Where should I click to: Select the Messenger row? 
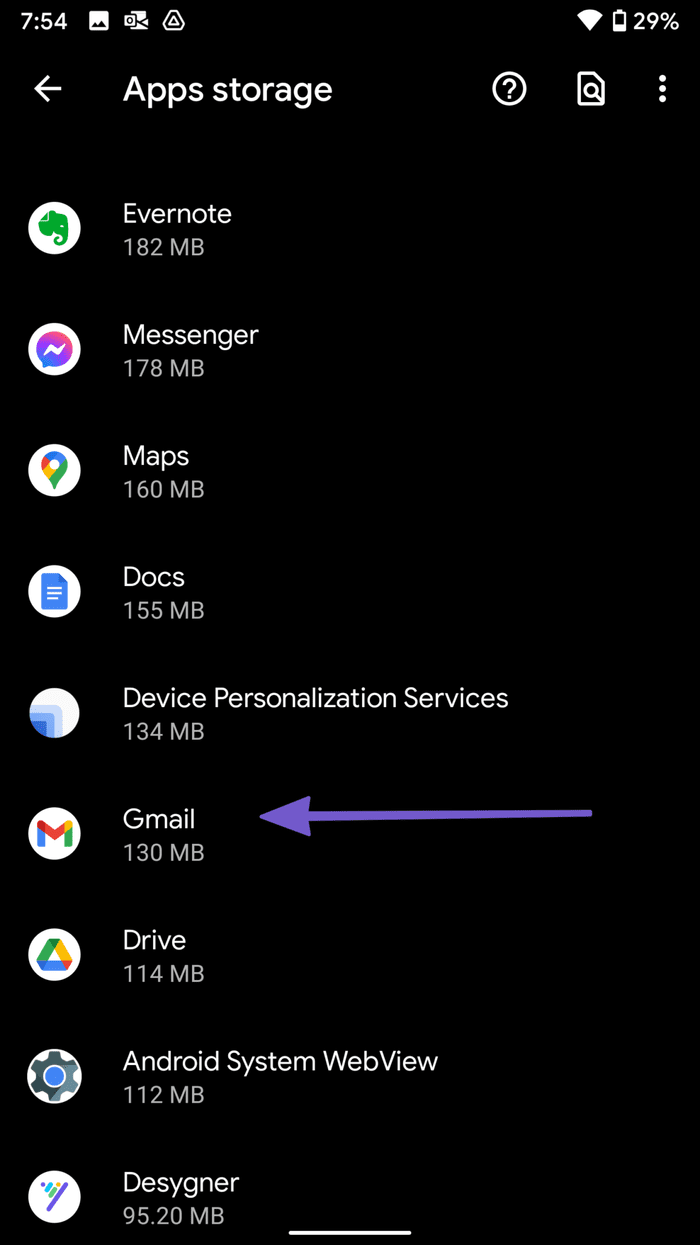(x=350, y=350)
